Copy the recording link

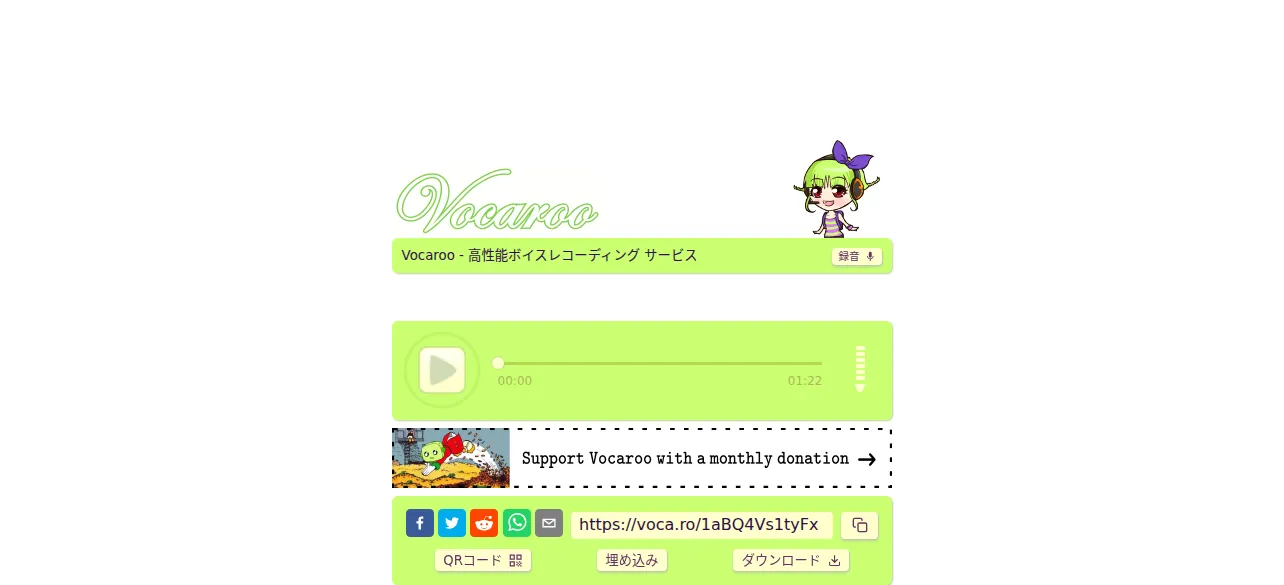click(860, 525)
